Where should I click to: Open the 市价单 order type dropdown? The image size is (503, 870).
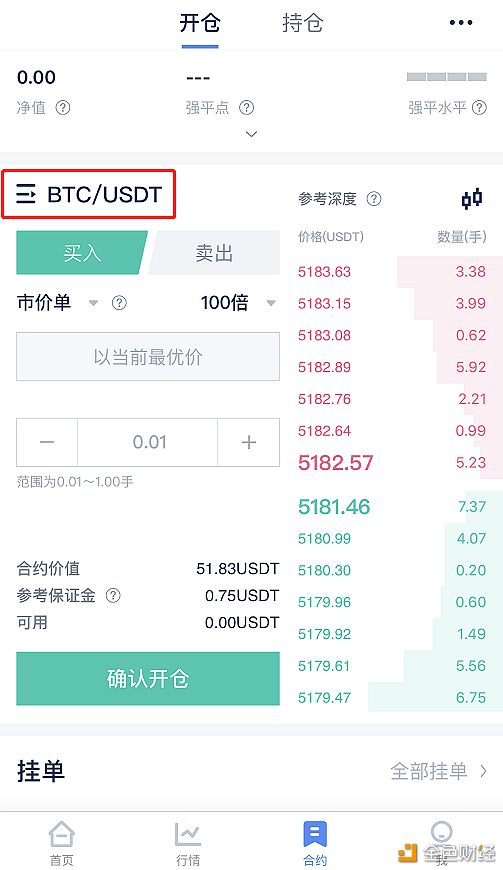58,303
